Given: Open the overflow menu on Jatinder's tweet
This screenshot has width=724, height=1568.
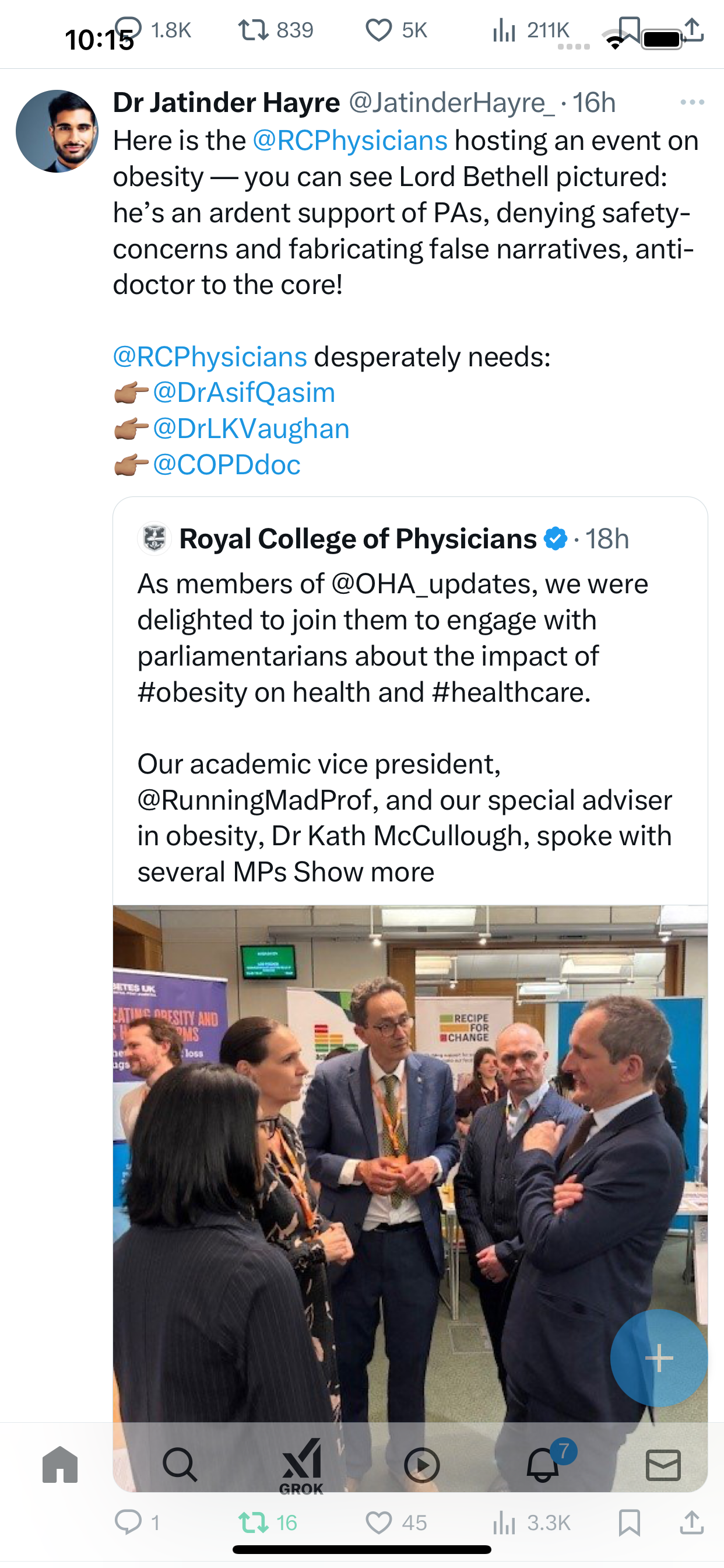Looking at the screenshot, I should (x=692, y=102).
